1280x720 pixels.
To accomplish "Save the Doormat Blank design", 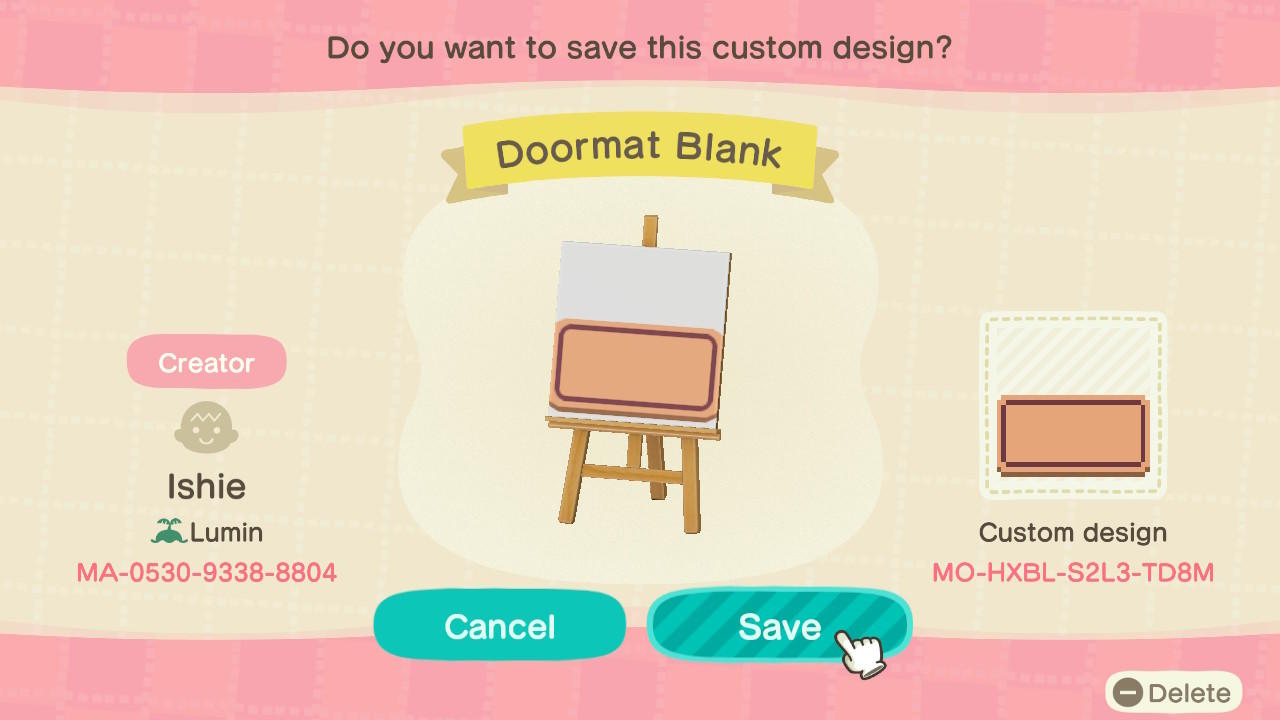I will (x=778, y=626).
